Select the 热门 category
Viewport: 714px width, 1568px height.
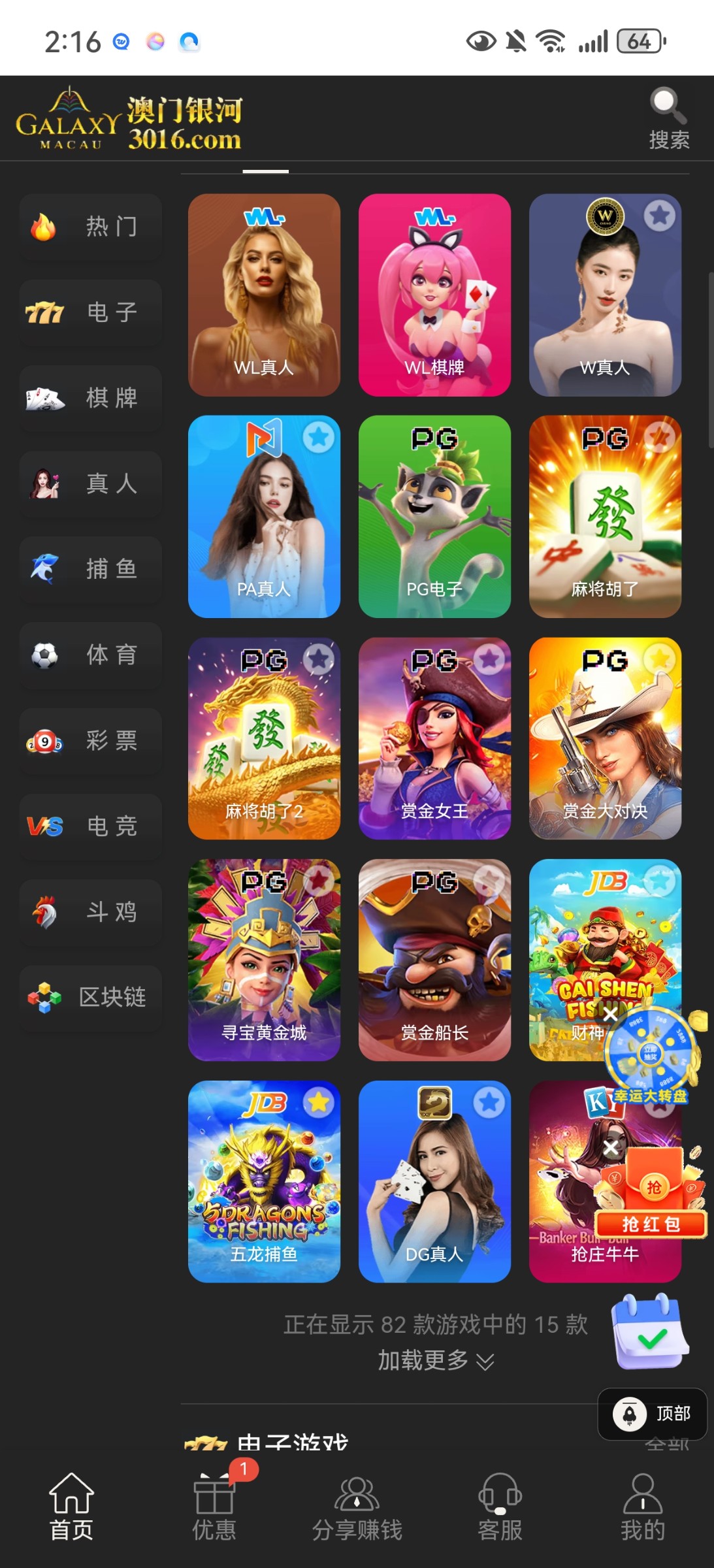pyautogui.click(x=91, y=227)
